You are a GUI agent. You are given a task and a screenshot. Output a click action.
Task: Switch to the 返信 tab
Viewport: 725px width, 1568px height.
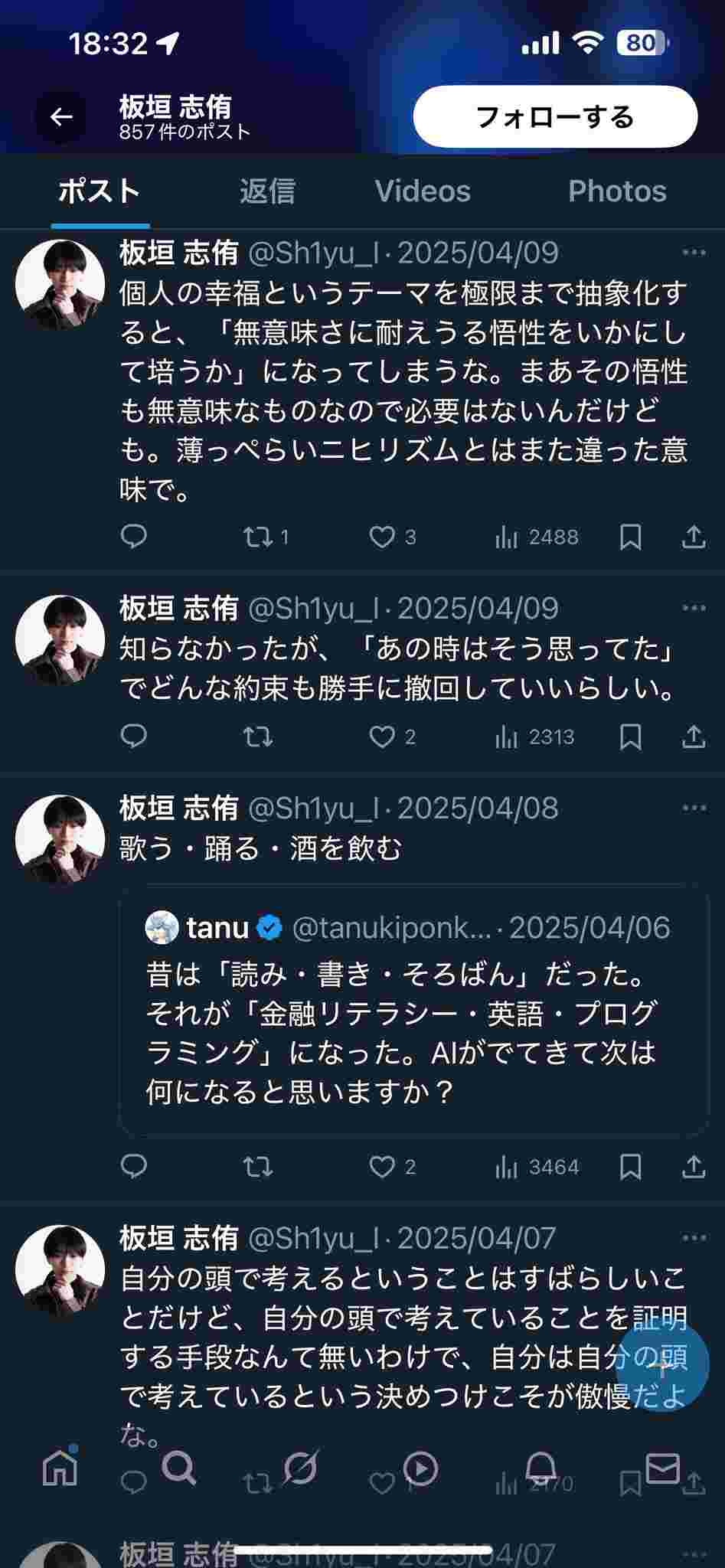[267, 191]
